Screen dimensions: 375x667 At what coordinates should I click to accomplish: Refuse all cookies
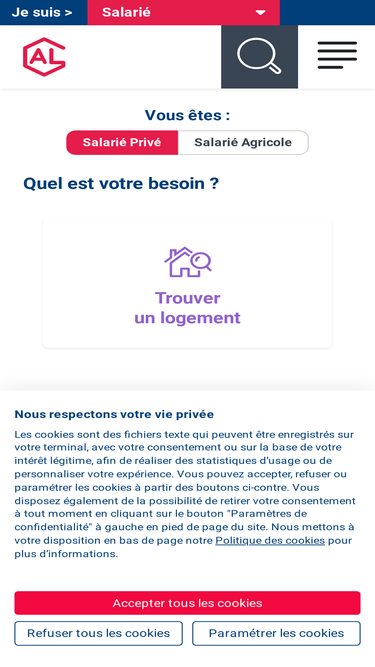[x=99, y=633]
